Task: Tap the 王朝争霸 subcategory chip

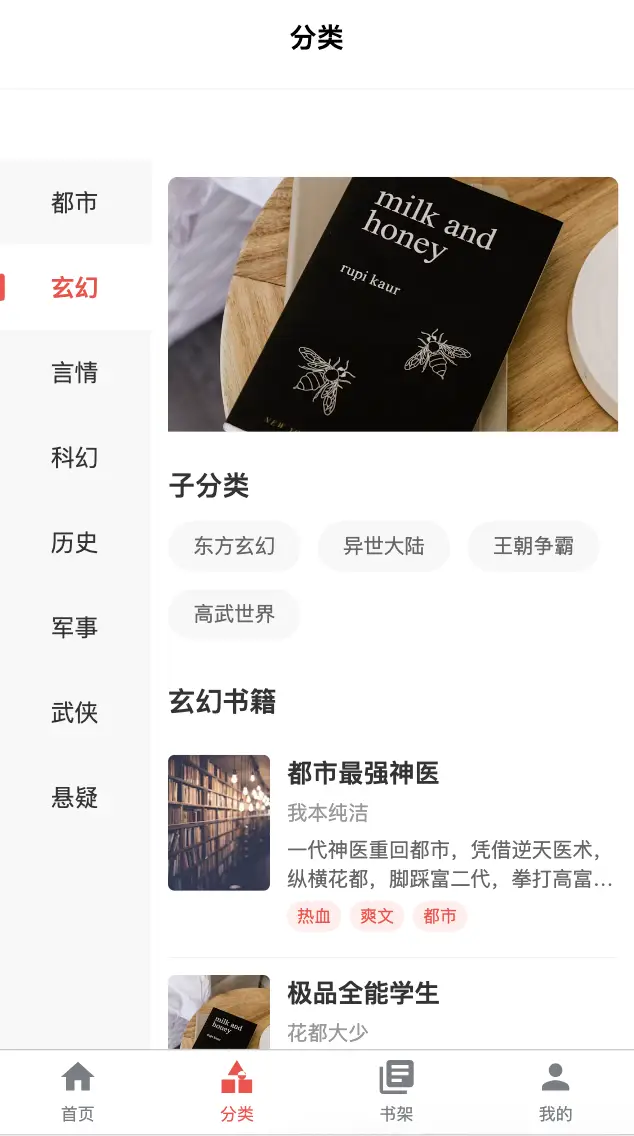Action: (533, 547)
